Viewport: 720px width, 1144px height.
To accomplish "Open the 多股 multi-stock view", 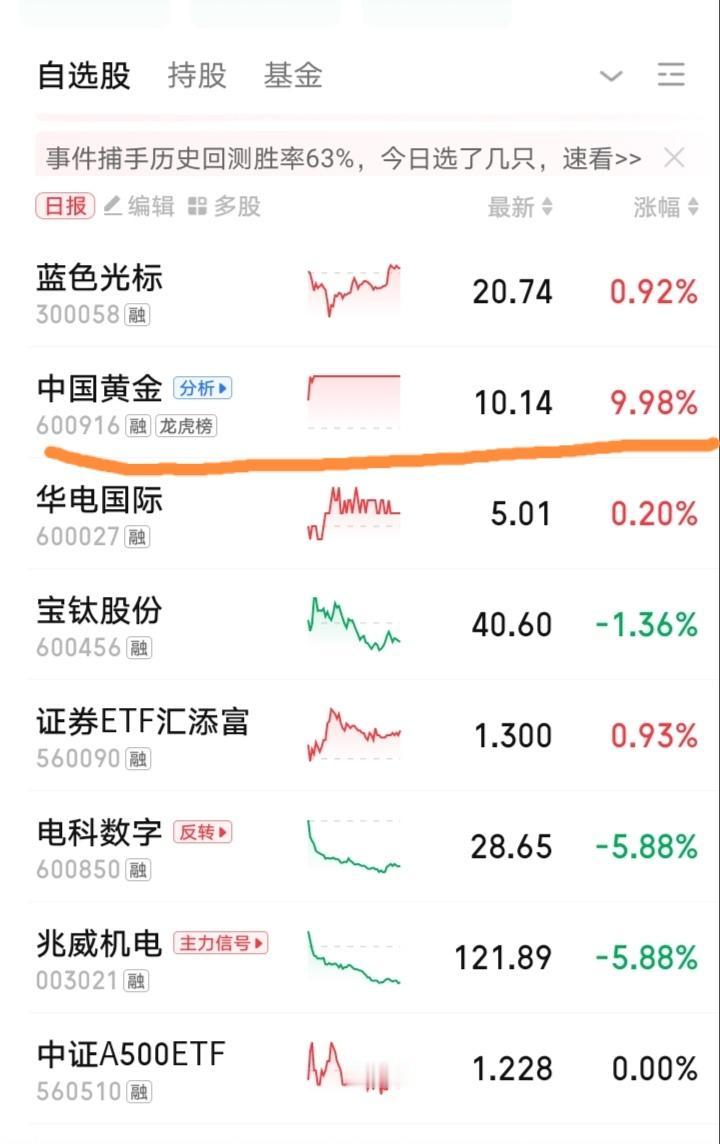I will [x=225, y=207].
